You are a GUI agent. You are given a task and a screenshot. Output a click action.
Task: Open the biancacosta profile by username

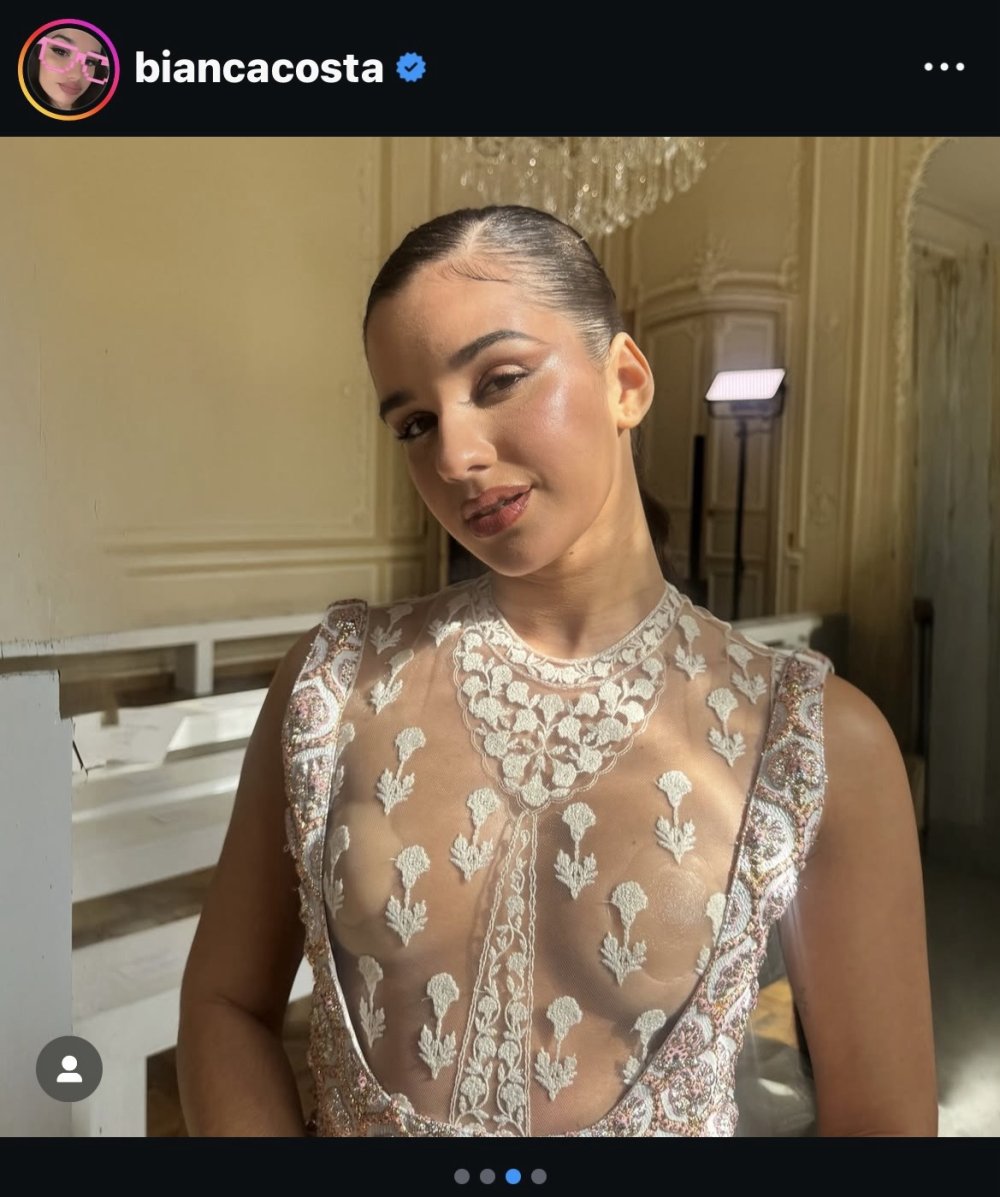click(x=259, y=68)
